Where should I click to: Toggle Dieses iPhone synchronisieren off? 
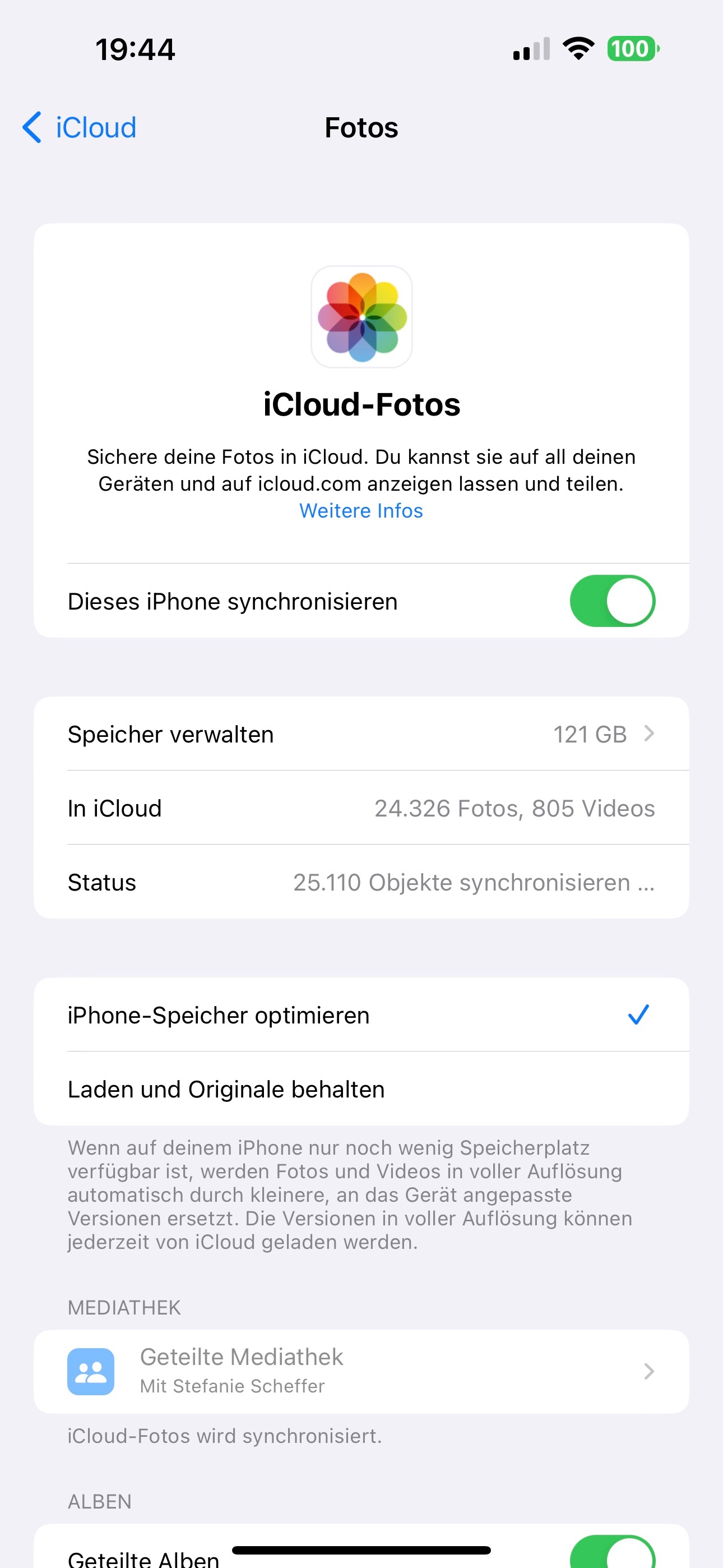point(611,601)
